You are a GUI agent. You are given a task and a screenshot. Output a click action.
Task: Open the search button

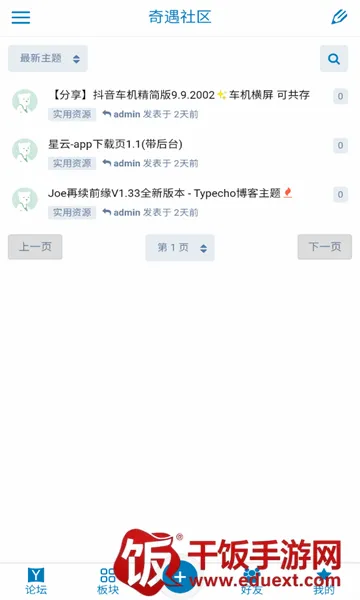pyautogui.click(x=334, y=59)
